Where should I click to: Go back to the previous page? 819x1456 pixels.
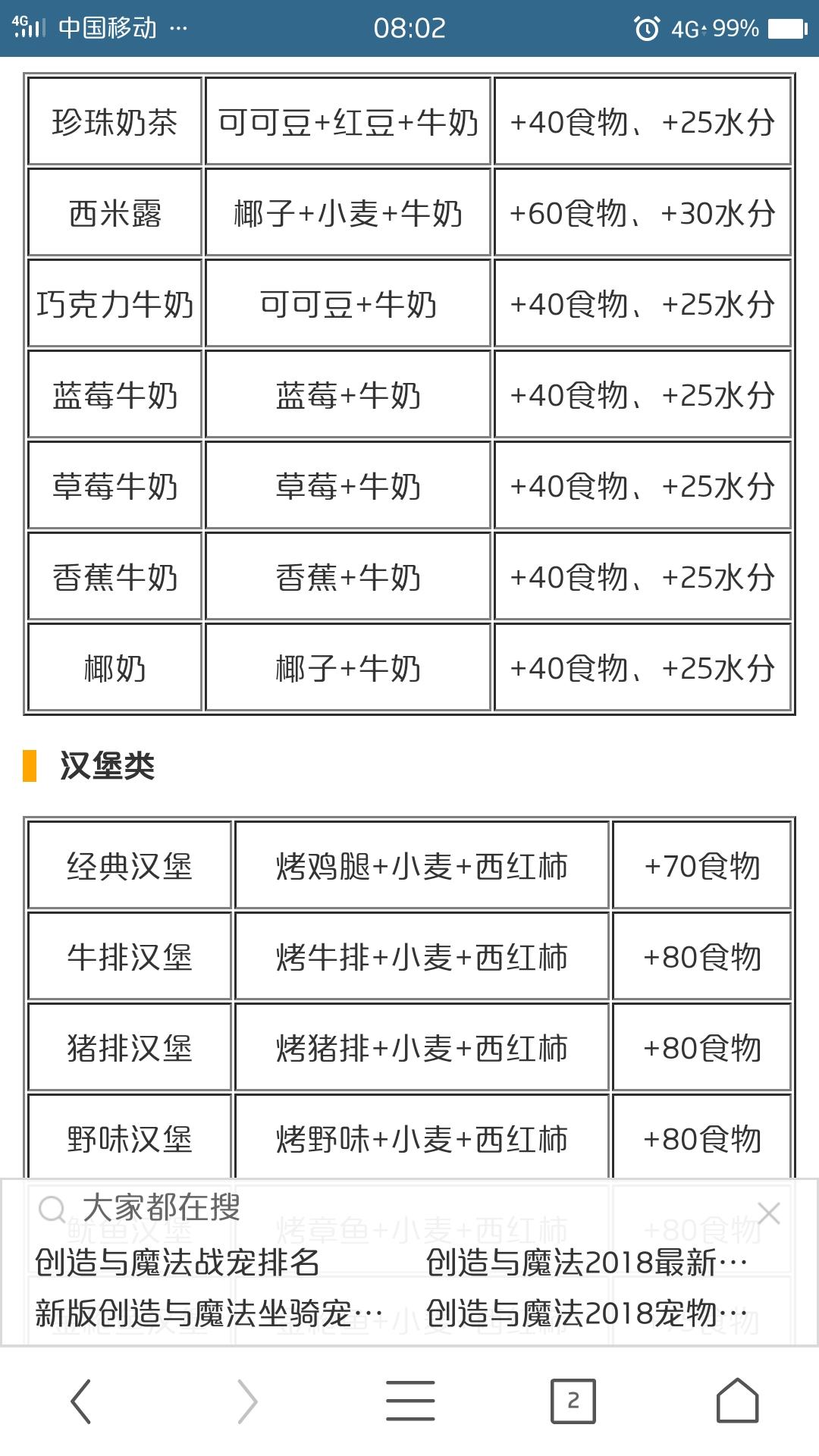[81, 1401]
